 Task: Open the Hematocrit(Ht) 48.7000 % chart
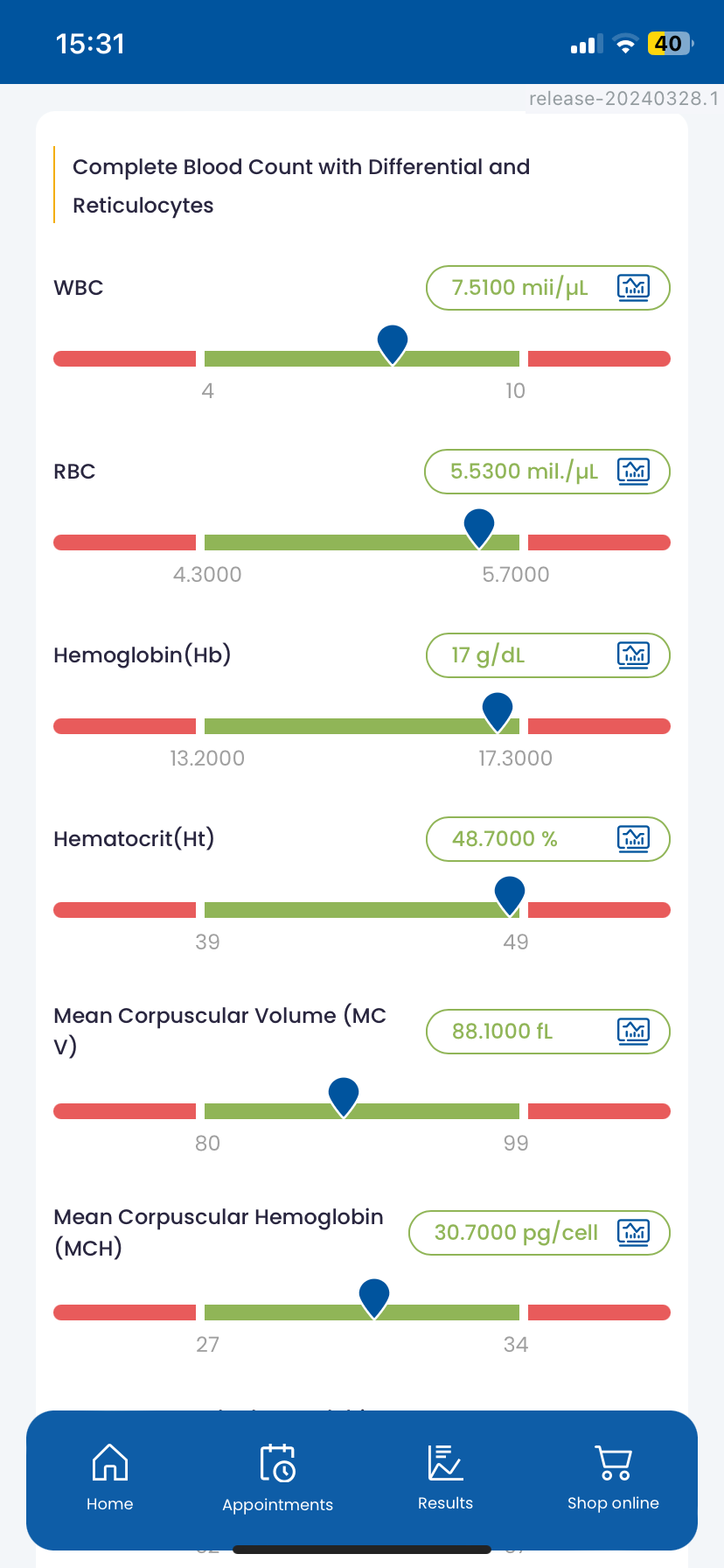pos(633,838)
